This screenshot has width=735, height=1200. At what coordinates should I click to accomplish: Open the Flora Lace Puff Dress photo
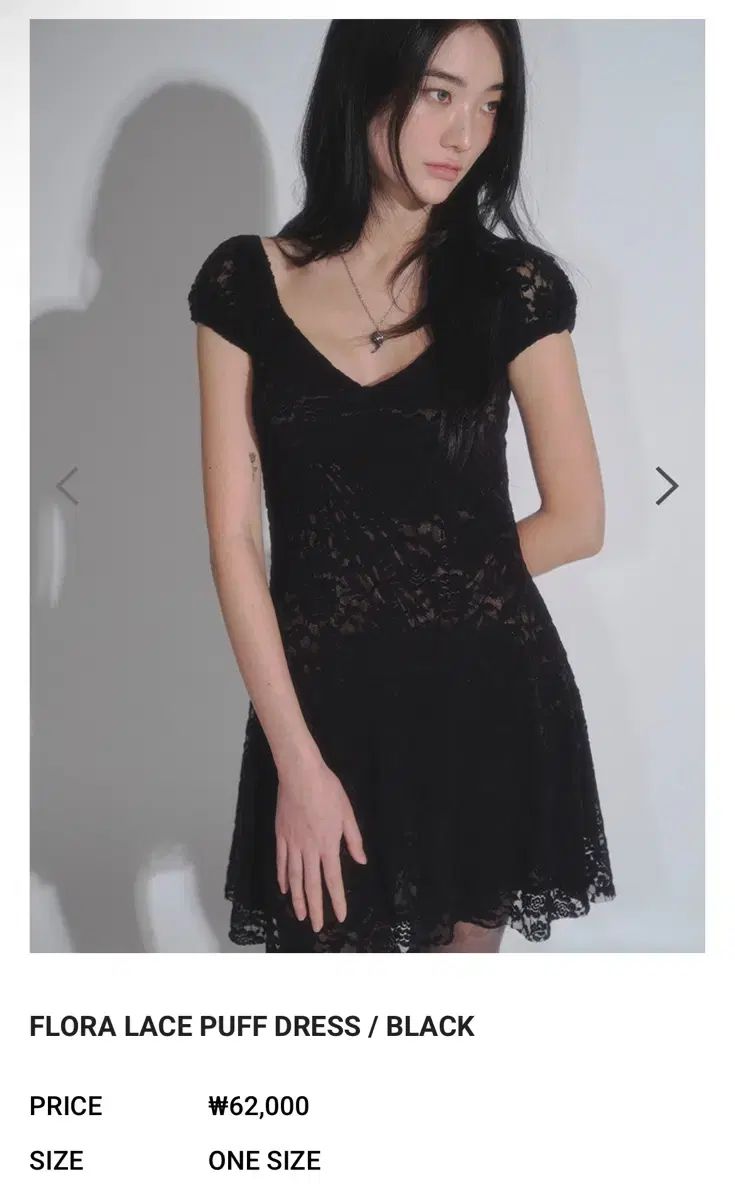tap(367, 600)
